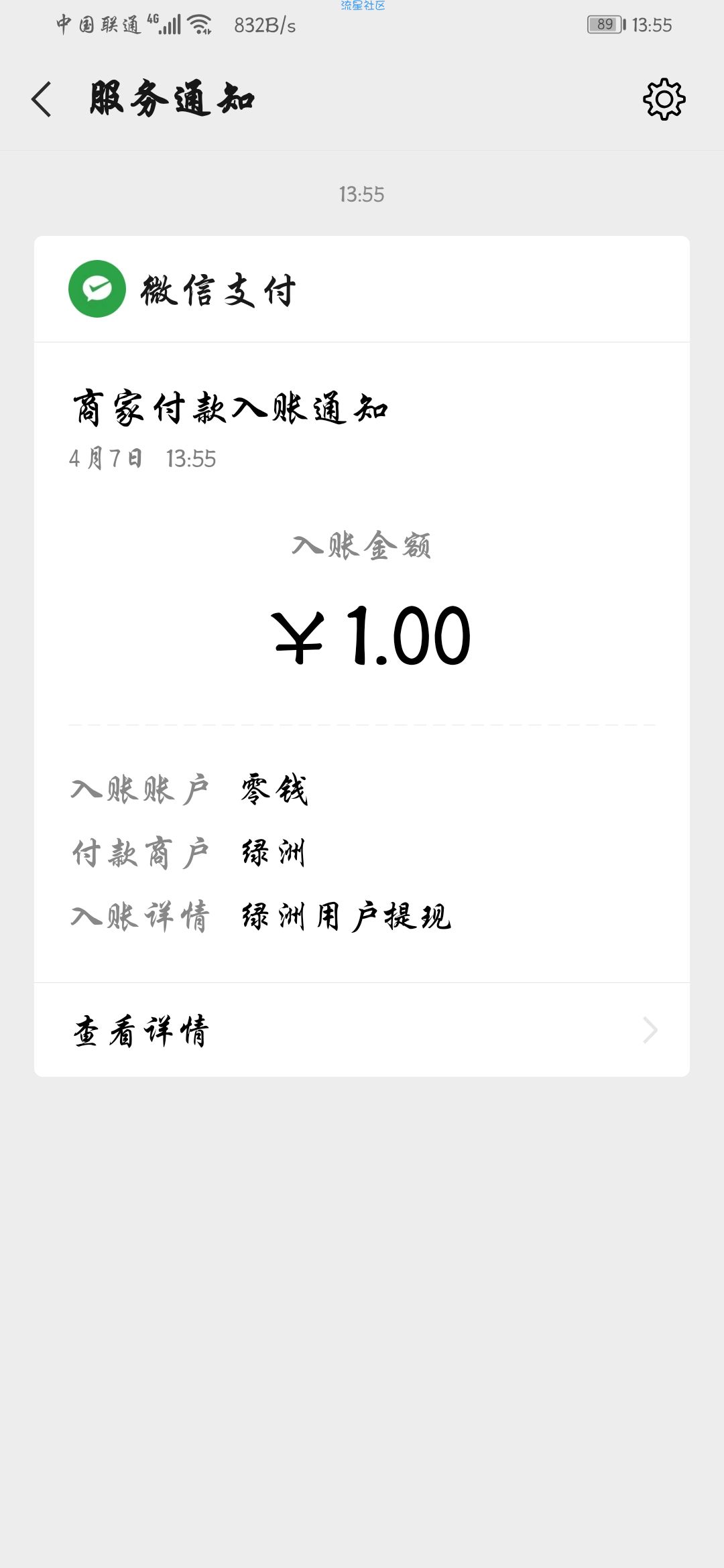Open 查看详情 for this payment

(362, 1030)
